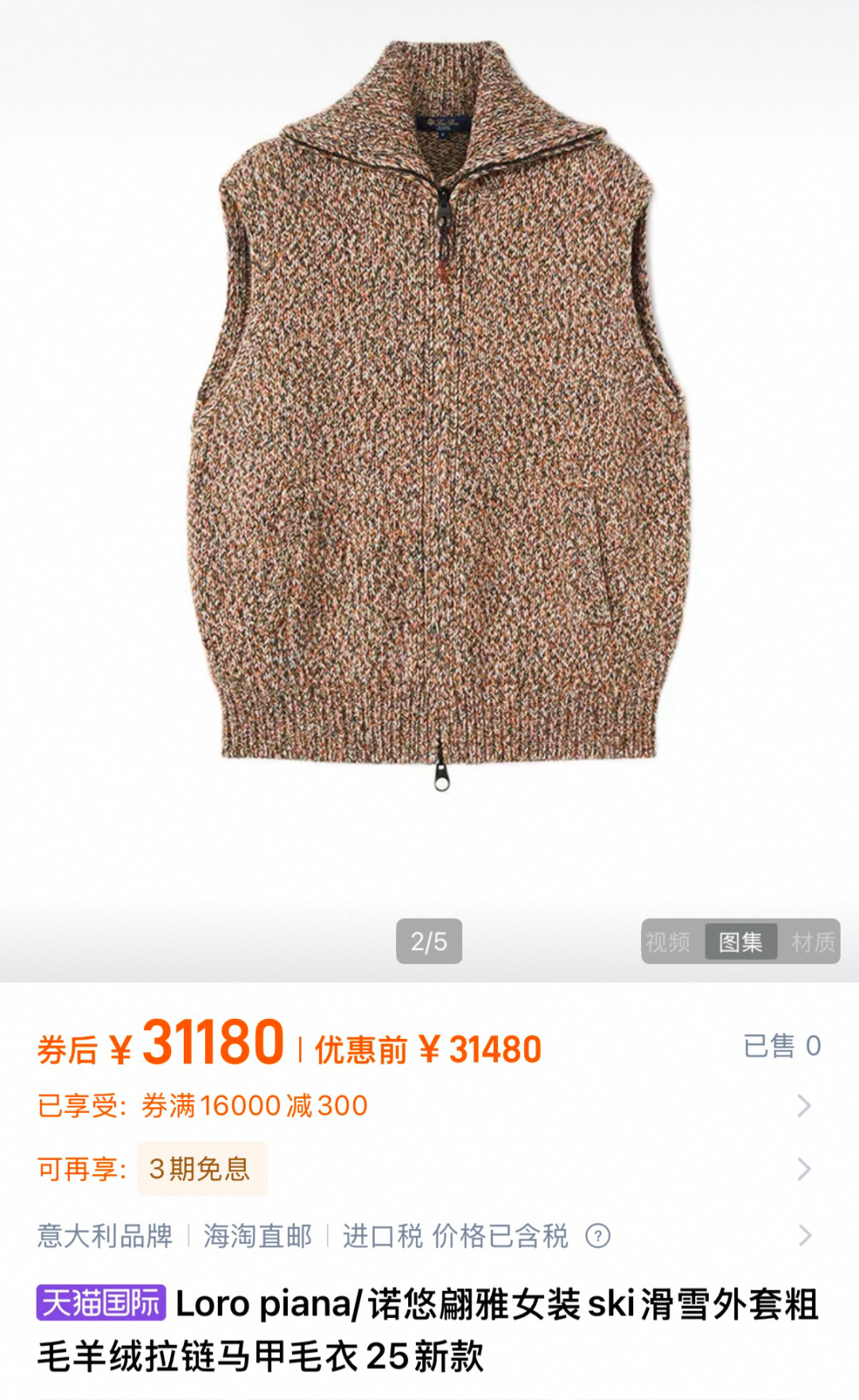The height and width of the screenshot is (1400, 859).
Task: Switch to the 材质 material tab
Action: click(813, 942)
